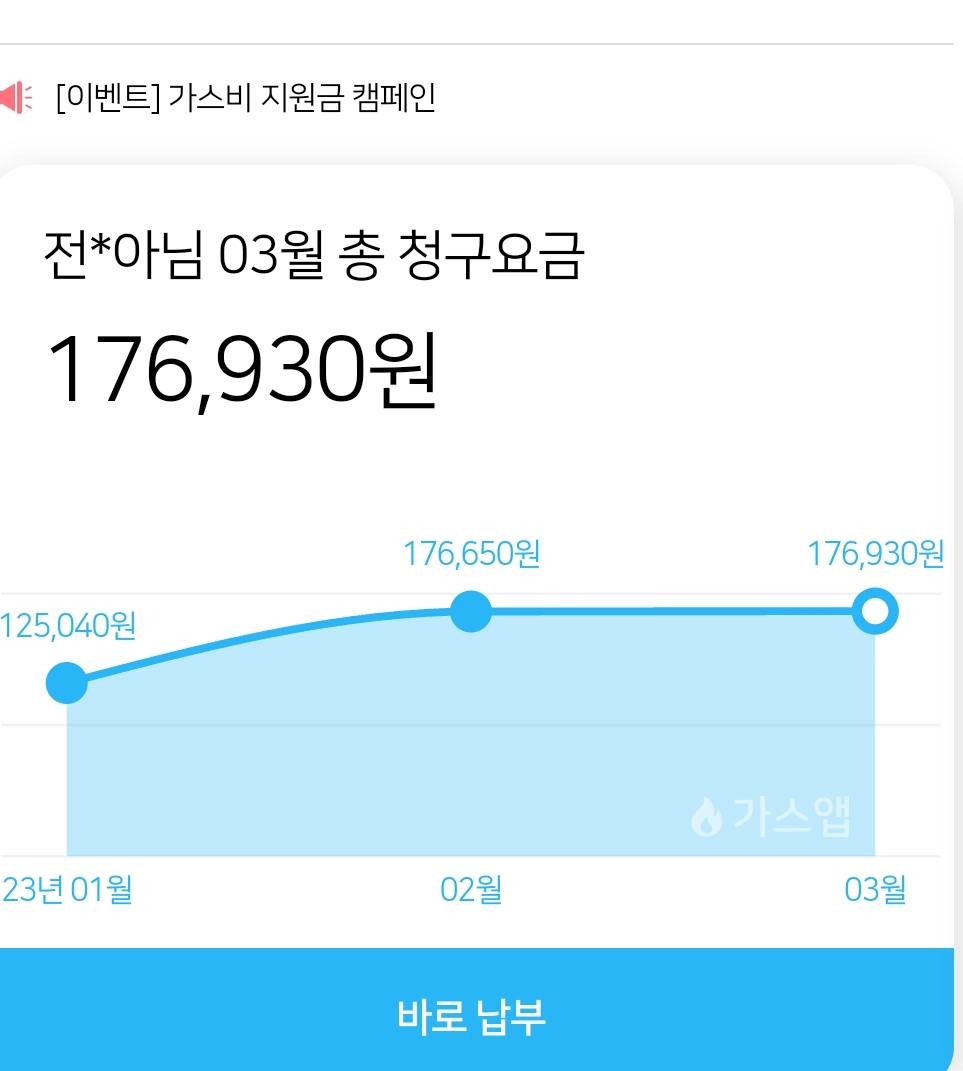Viewport: 963px width, 1071px height.
Task: Select the 23년 01월 point on the chart
Action: click(x=67, y=683)
